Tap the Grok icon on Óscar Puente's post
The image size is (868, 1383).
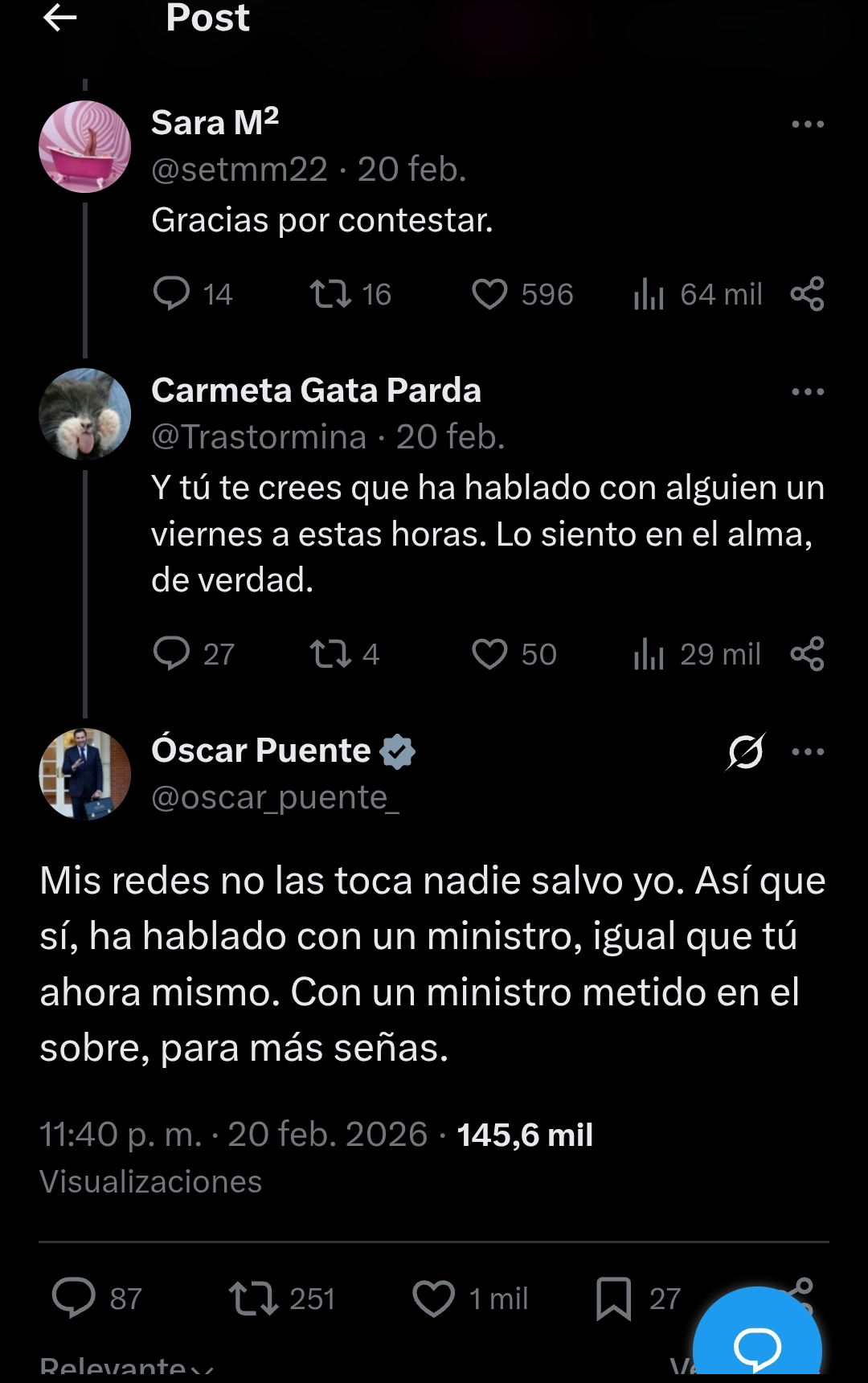pyautogui.click(x=745, y=752)
